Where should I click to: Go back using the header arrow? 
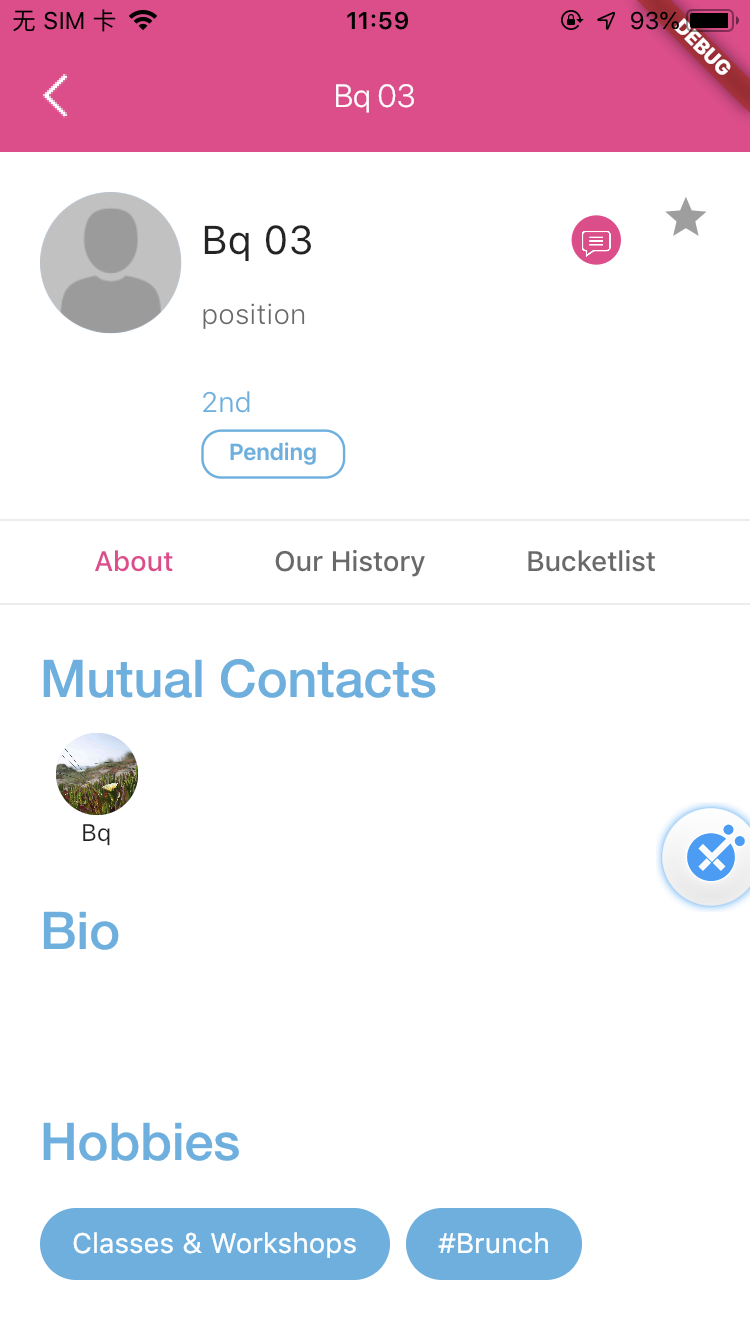coord(56,96)
